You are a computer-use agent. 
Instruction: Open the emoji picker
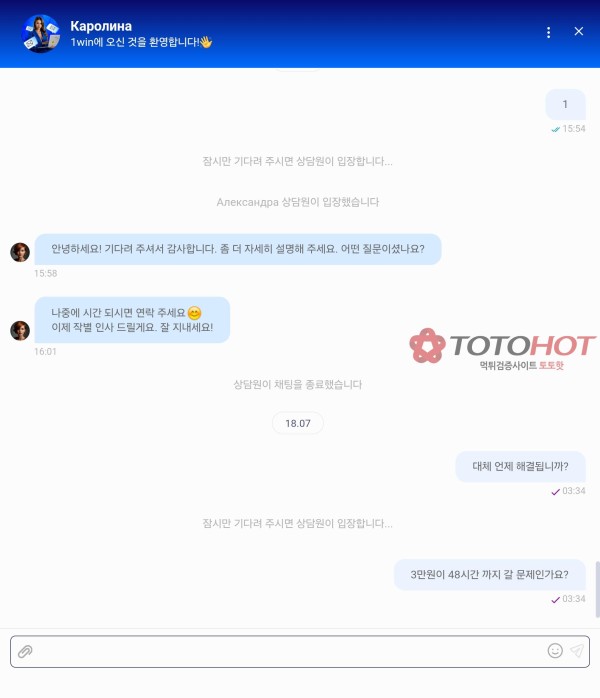555,651
